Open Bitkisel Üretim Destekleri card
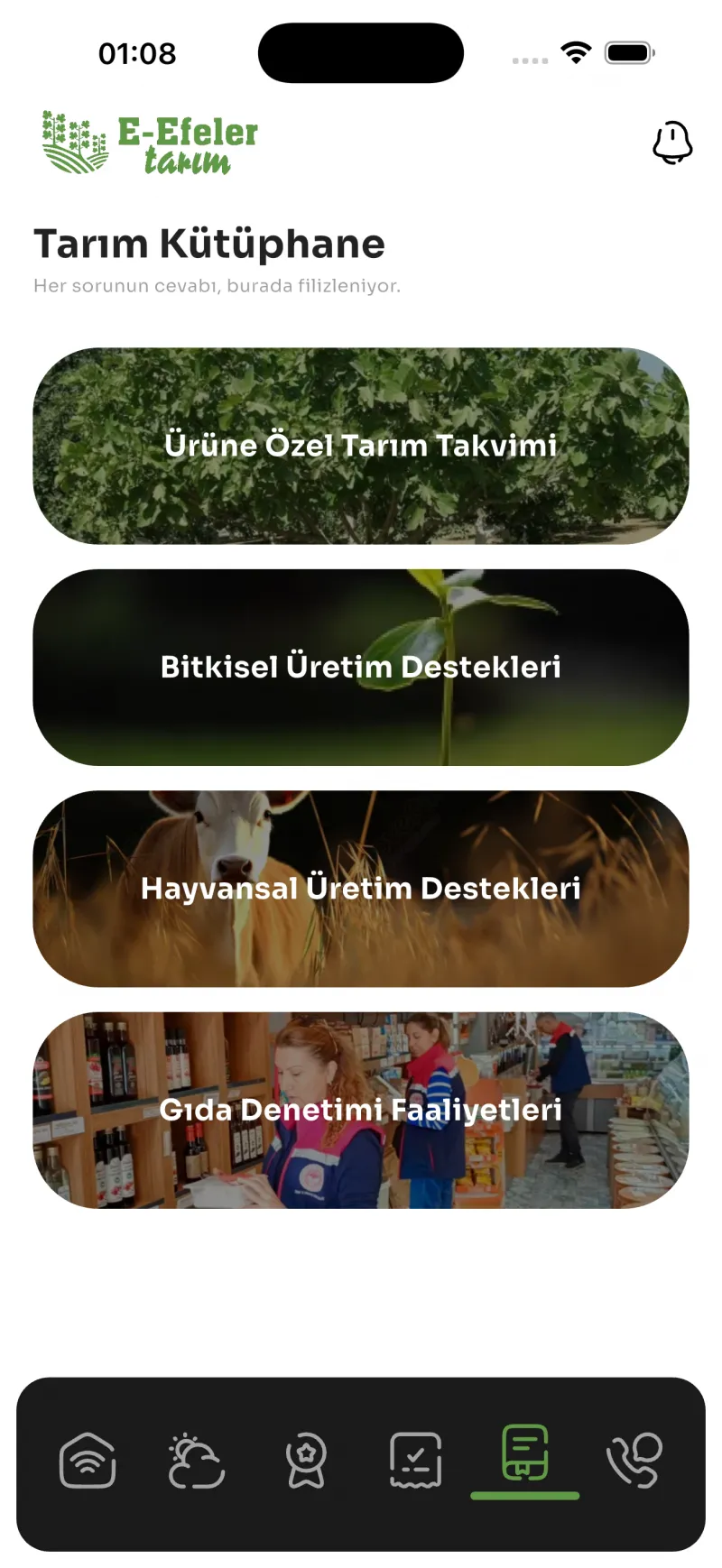Screen dimensions: 722x1568 coord(361,668)
